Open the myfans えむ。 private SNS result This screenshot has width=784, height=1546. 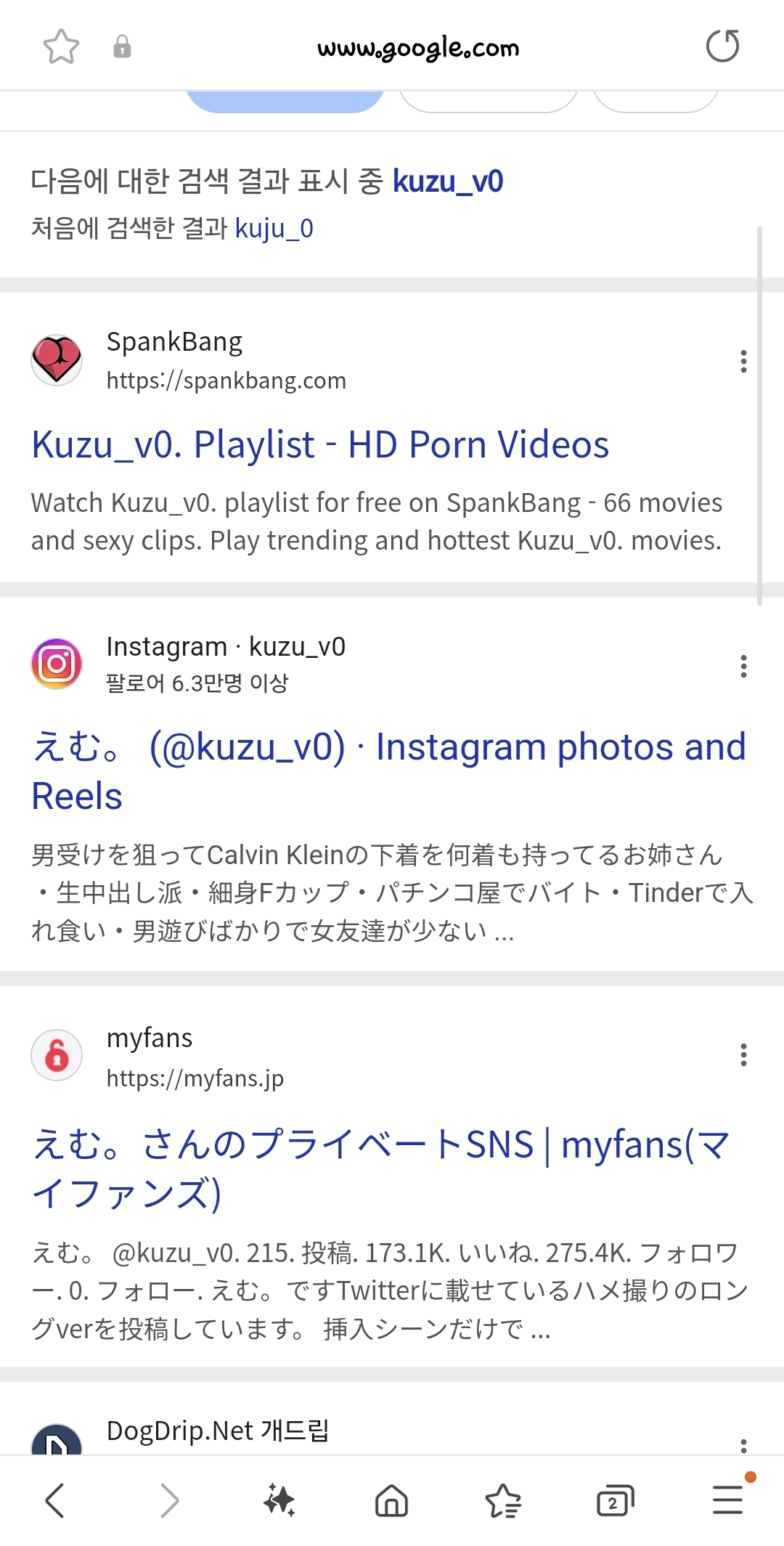[x=380, y=1168]
